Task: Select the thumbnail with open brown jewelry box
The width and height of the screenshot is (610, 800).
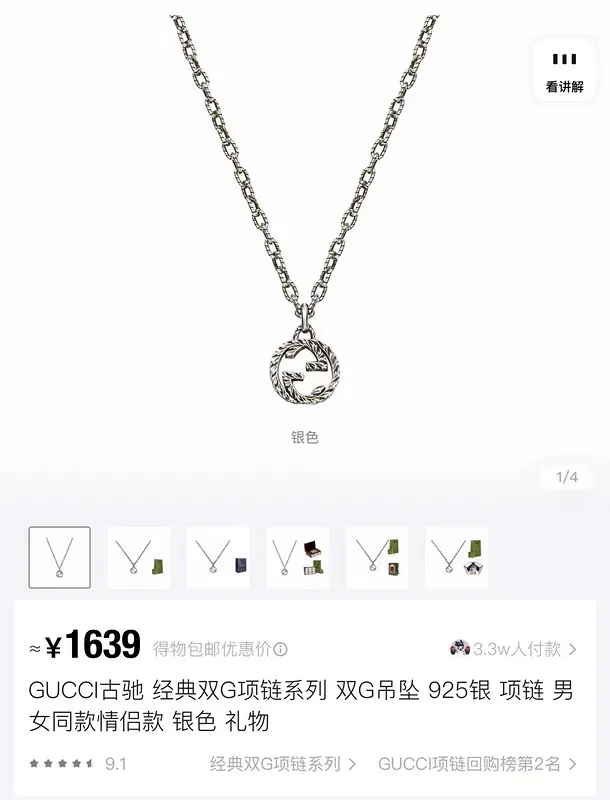Action: (298, 557)
